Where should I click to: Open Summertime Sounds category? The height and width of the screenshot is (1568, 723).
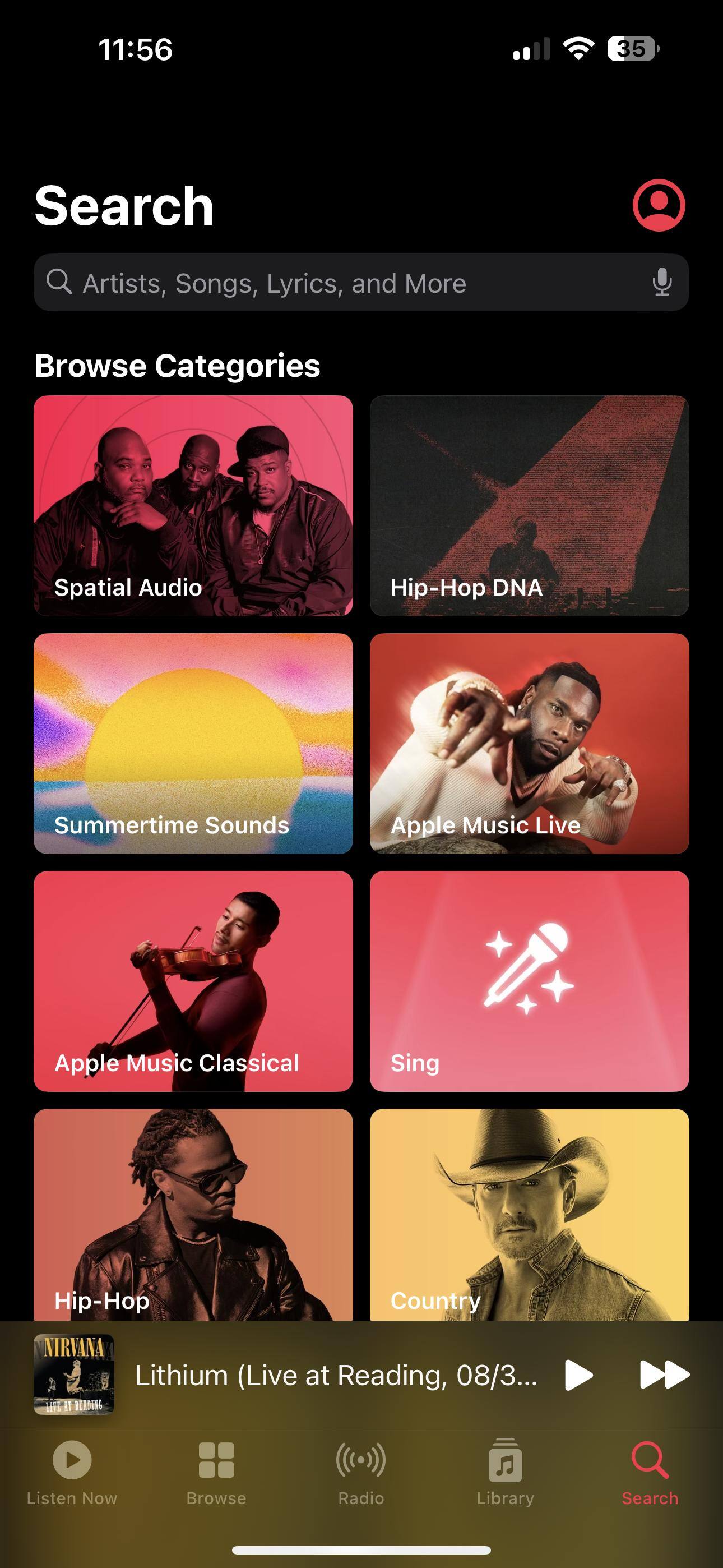(x=193, y=743)
